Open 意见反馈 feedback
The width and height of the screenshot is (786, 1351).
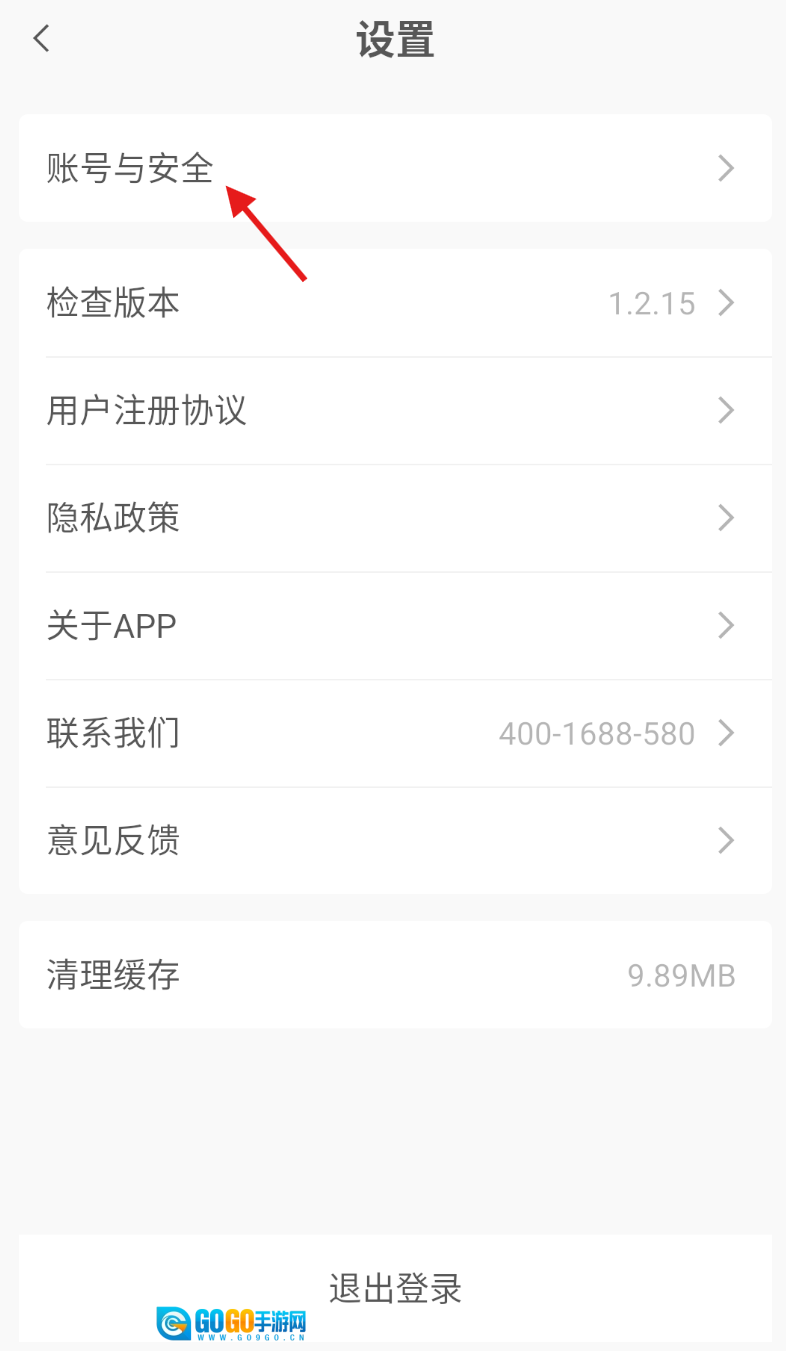(394, 841)
